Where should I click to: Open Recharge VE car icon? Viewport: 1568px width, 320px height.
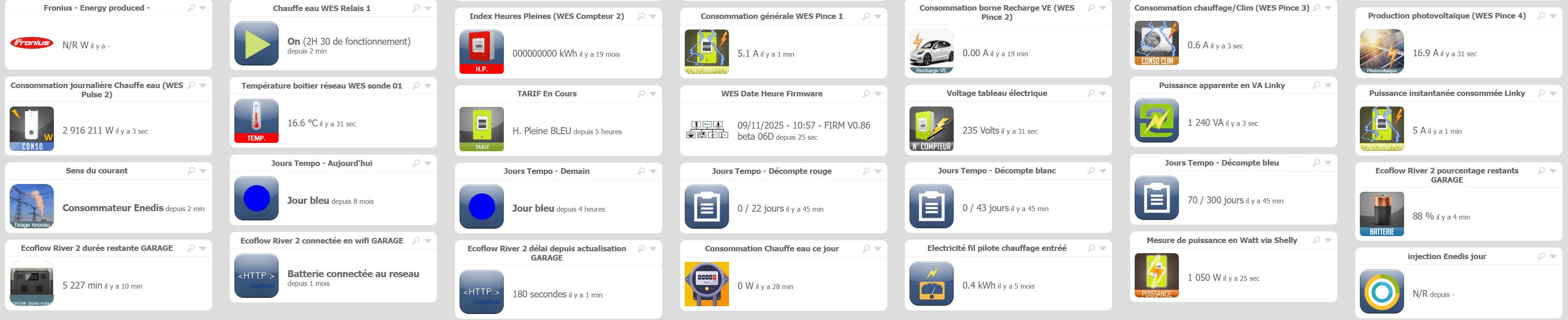931,52
